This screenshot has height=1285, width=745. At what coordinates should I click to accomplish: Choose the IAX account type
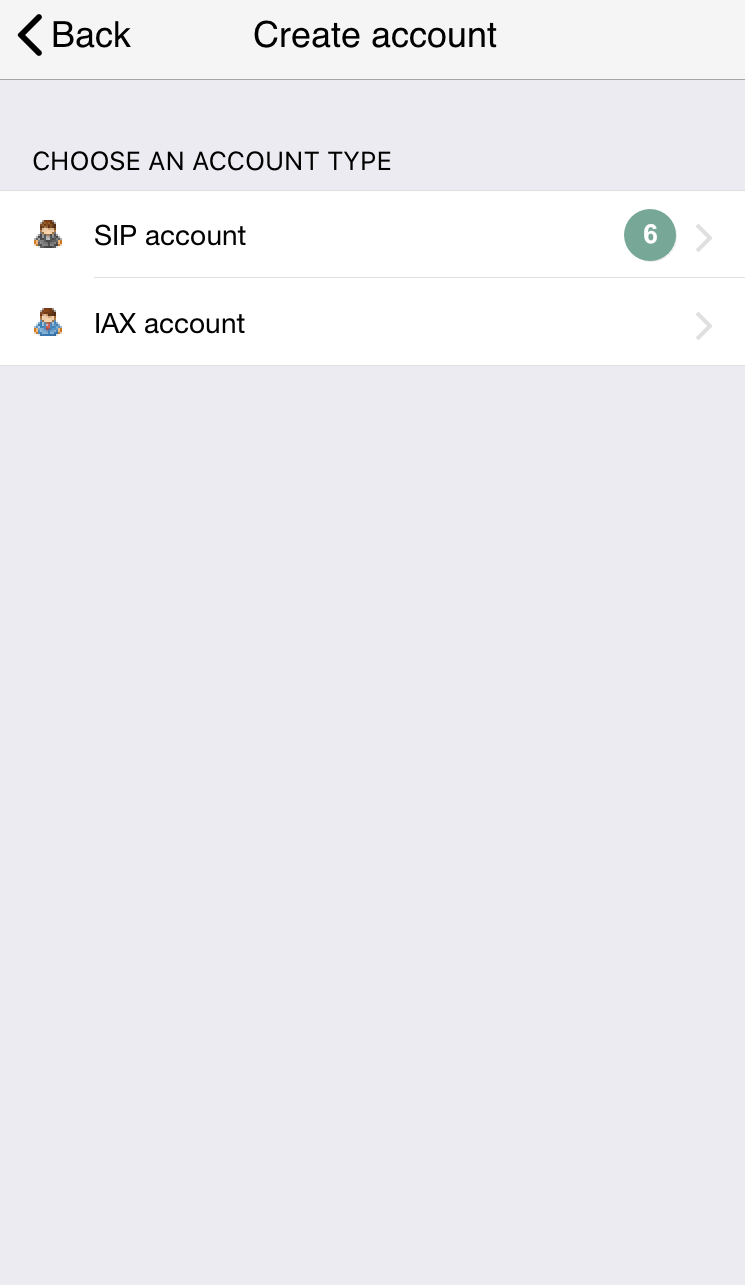[x=372, y=323]
